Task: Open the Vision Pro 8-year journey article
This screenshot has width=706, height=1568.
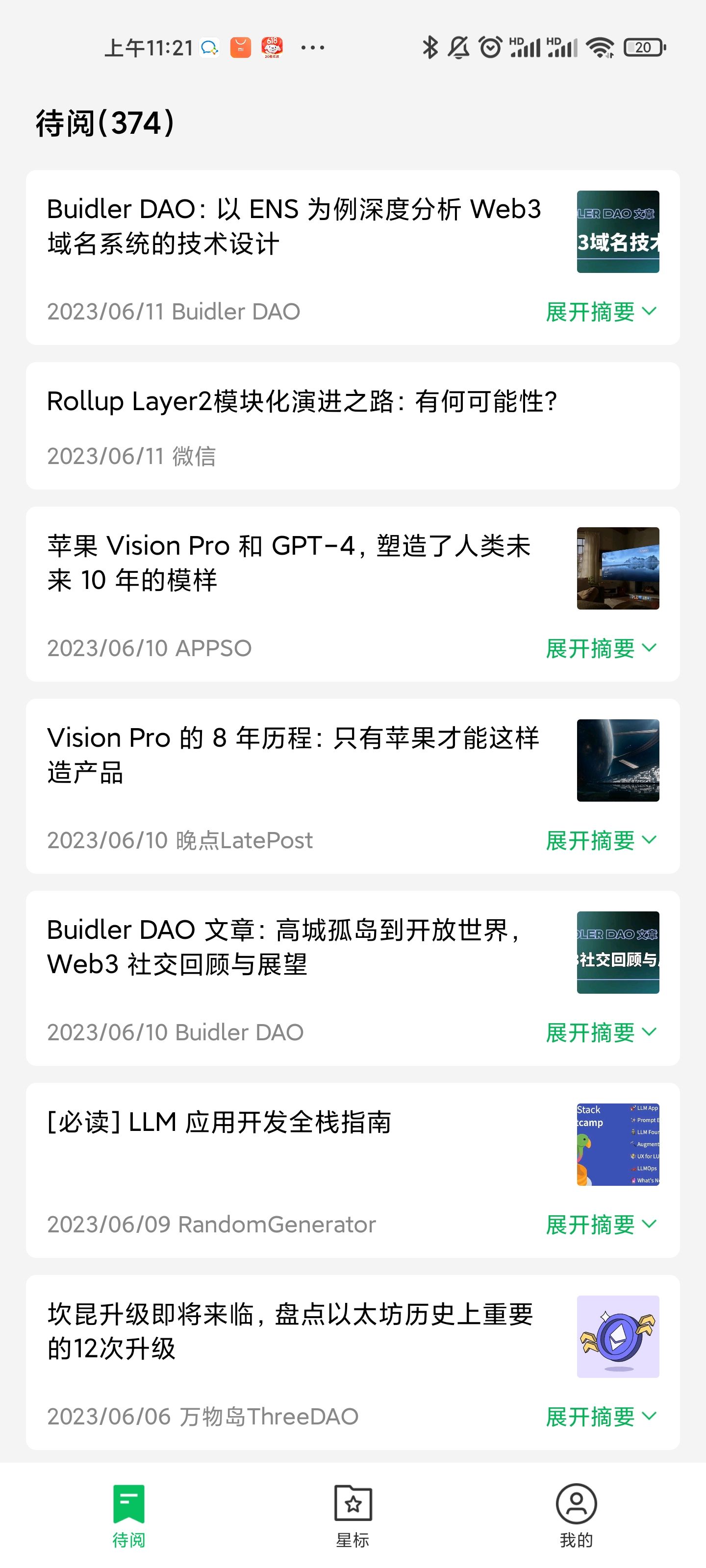Action: [x=293, y=755]
